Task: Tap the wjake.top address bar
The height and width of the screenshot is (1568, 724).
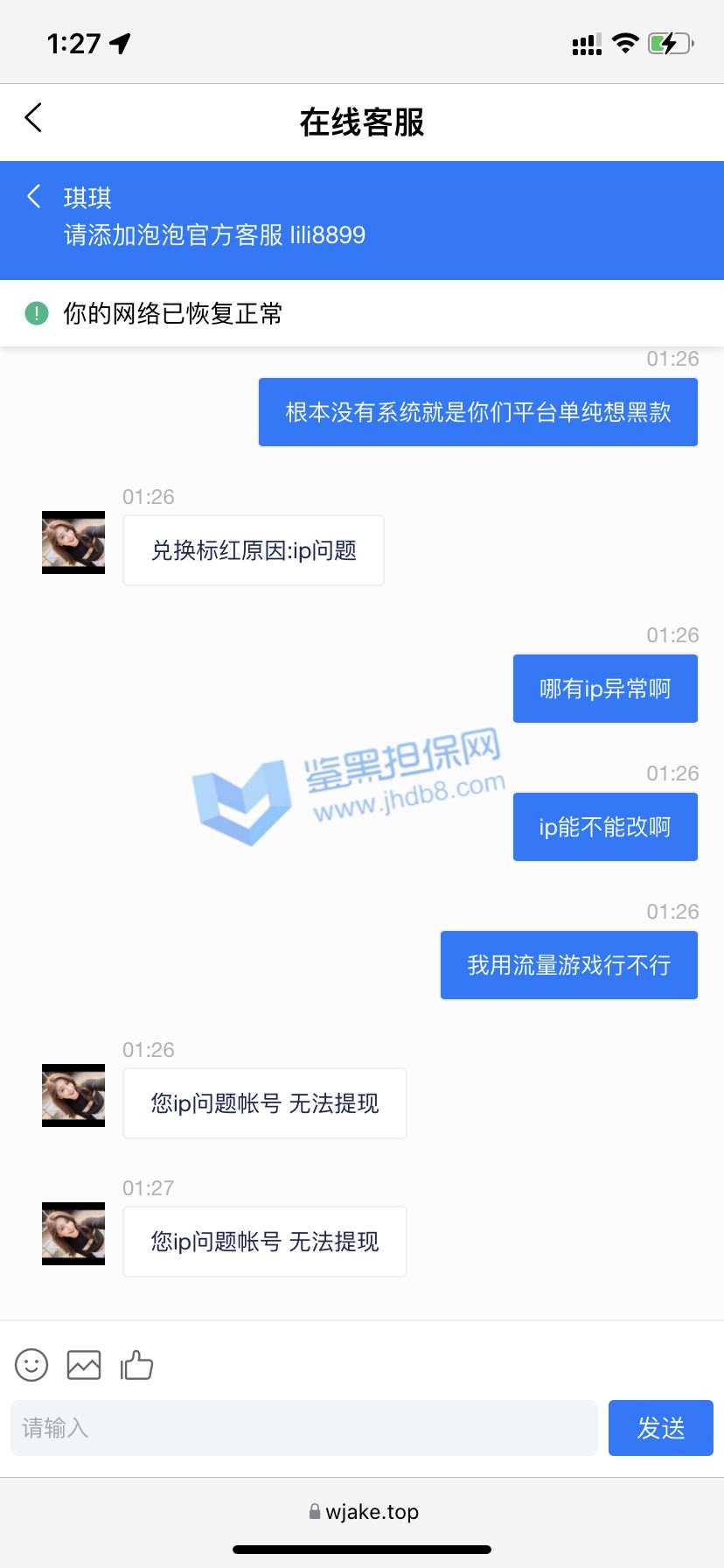Action: click(x=363, y=1511)
